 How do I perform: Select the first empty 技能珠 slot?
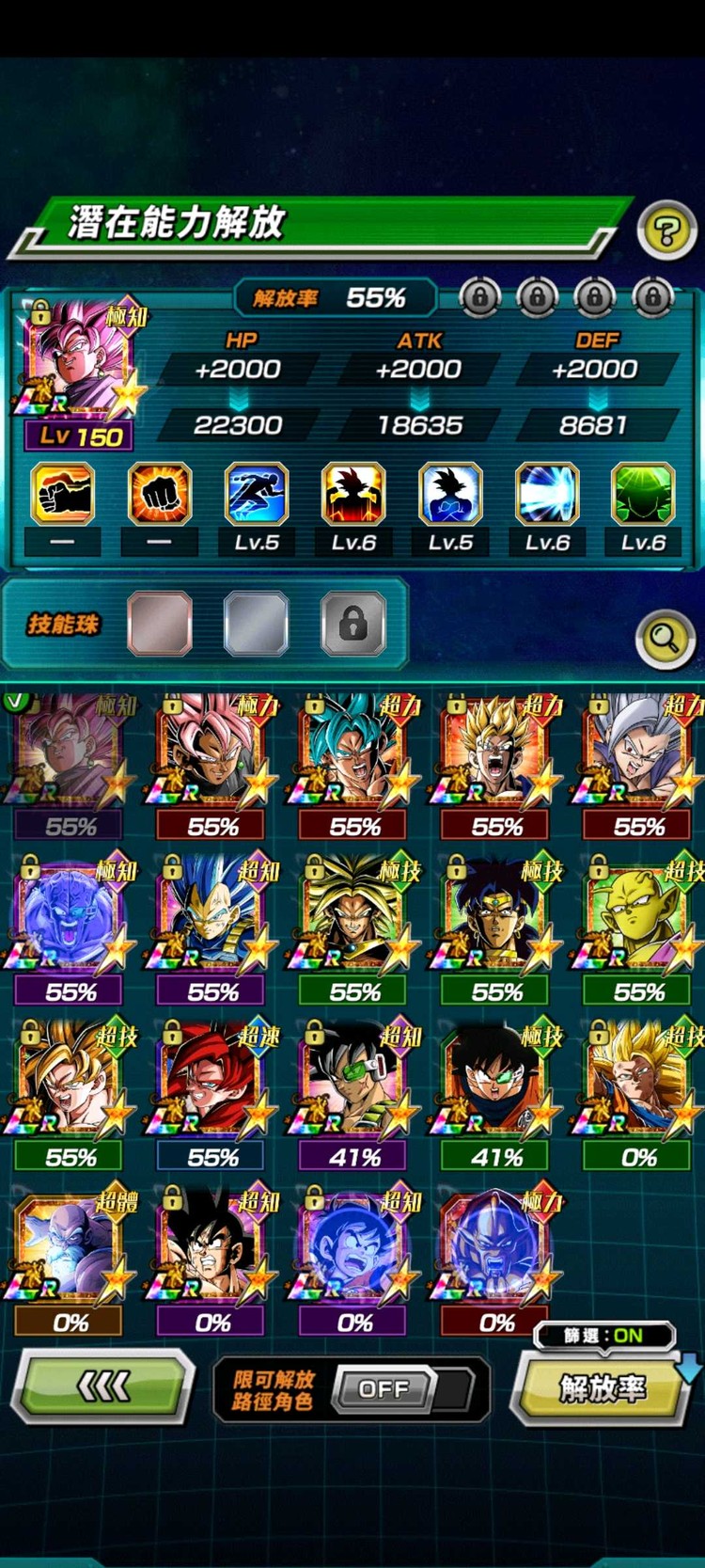pyautogui.click(x=160, y=624)
